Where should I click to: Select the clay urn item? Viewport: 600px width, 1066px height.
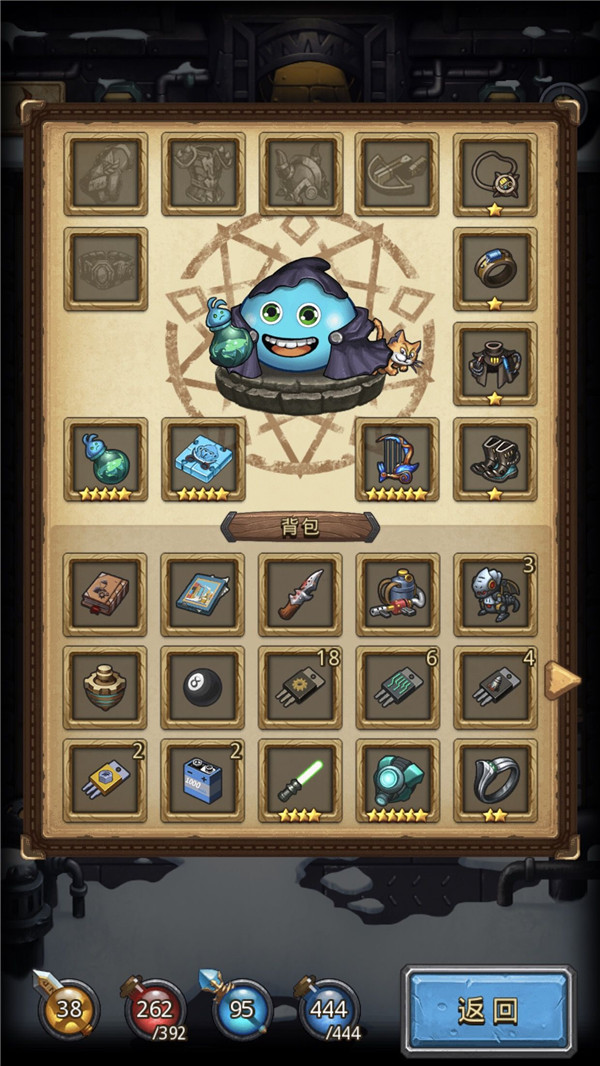[x=106, y=687]
